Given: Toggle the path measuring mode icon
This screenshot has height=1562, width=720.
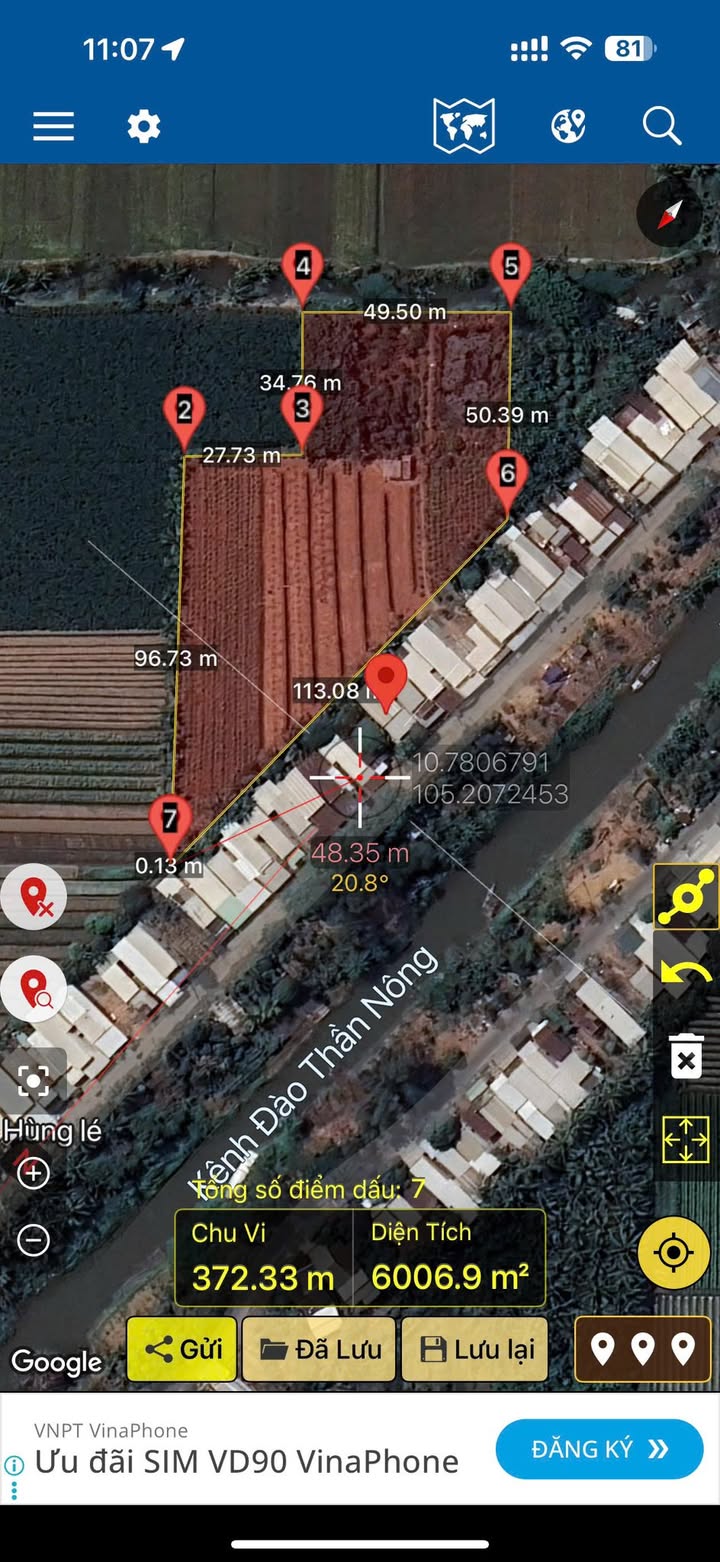Looking at the screenshot, I should 685,896.
